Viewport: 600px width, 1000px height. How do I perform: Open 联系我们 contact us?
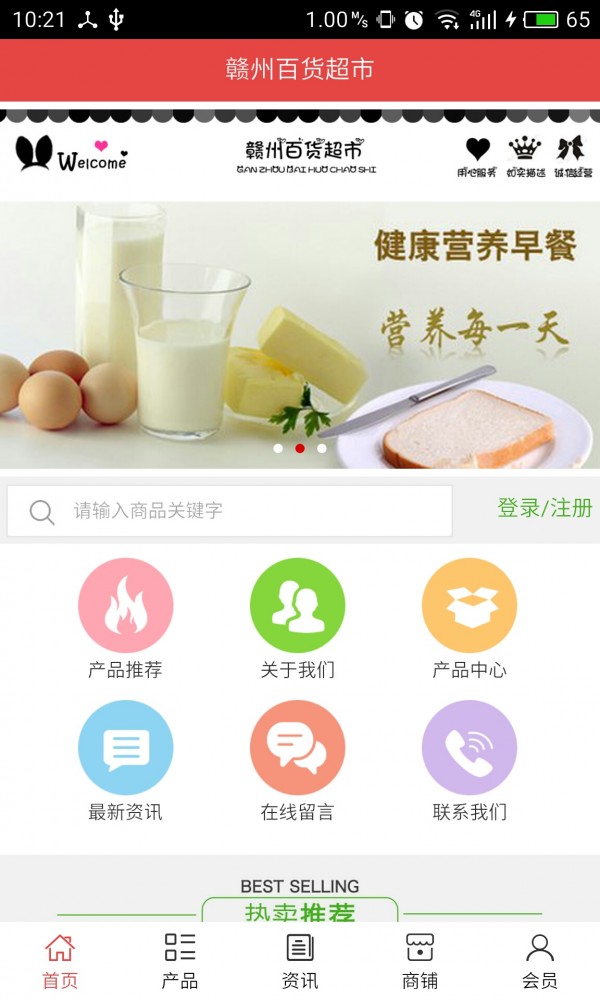pyautogui.click(x=469, y=760)
